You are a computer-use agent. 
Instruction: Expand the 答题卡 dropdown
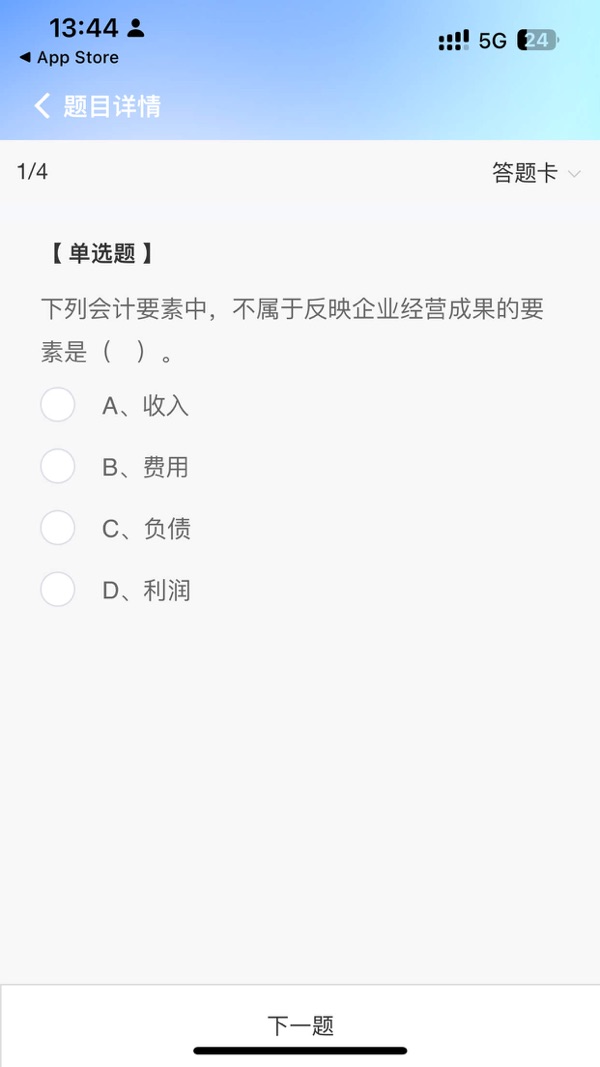click(x=536, y=173)
